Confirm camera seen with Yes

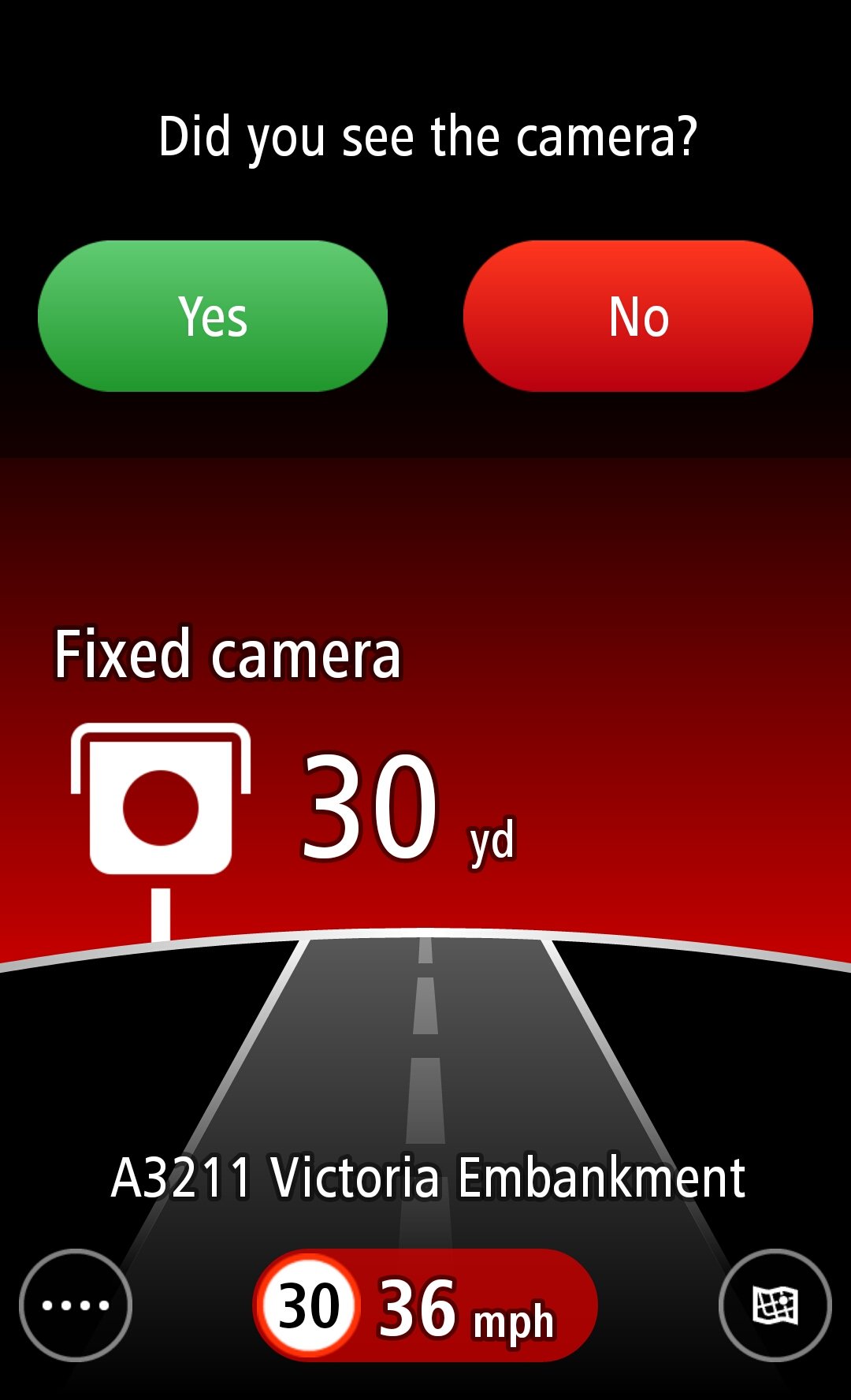tap(213, 316)
